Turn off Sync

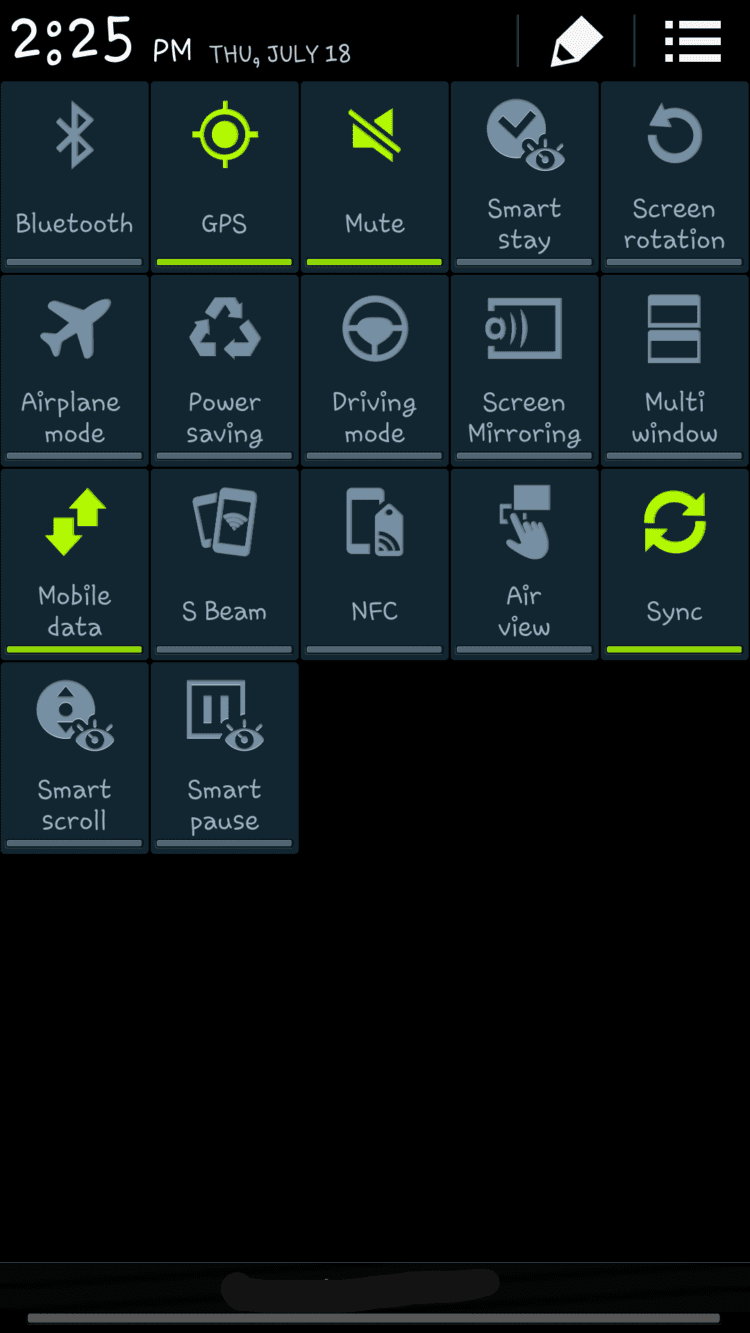674,563
